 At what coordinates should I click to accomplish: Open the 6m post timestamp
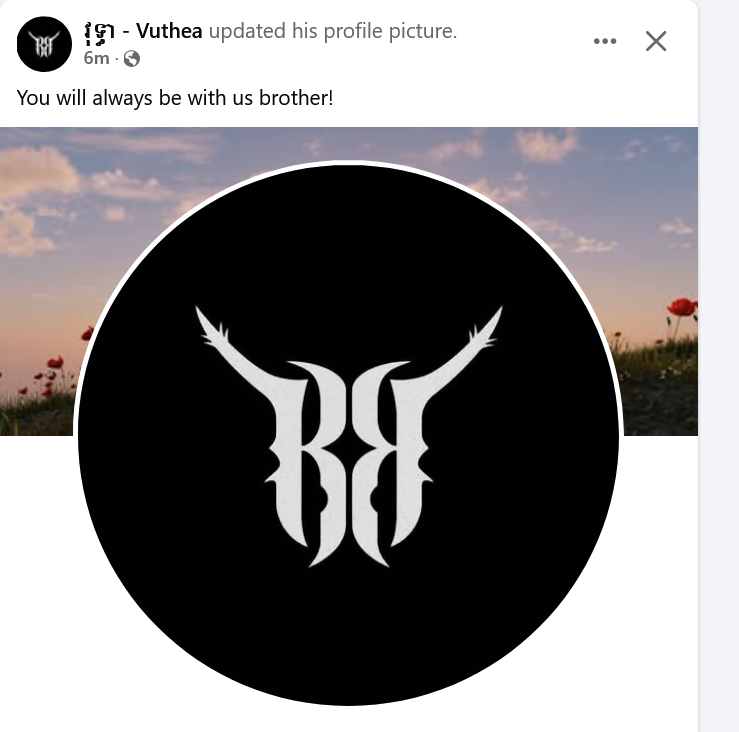point(96,58)
